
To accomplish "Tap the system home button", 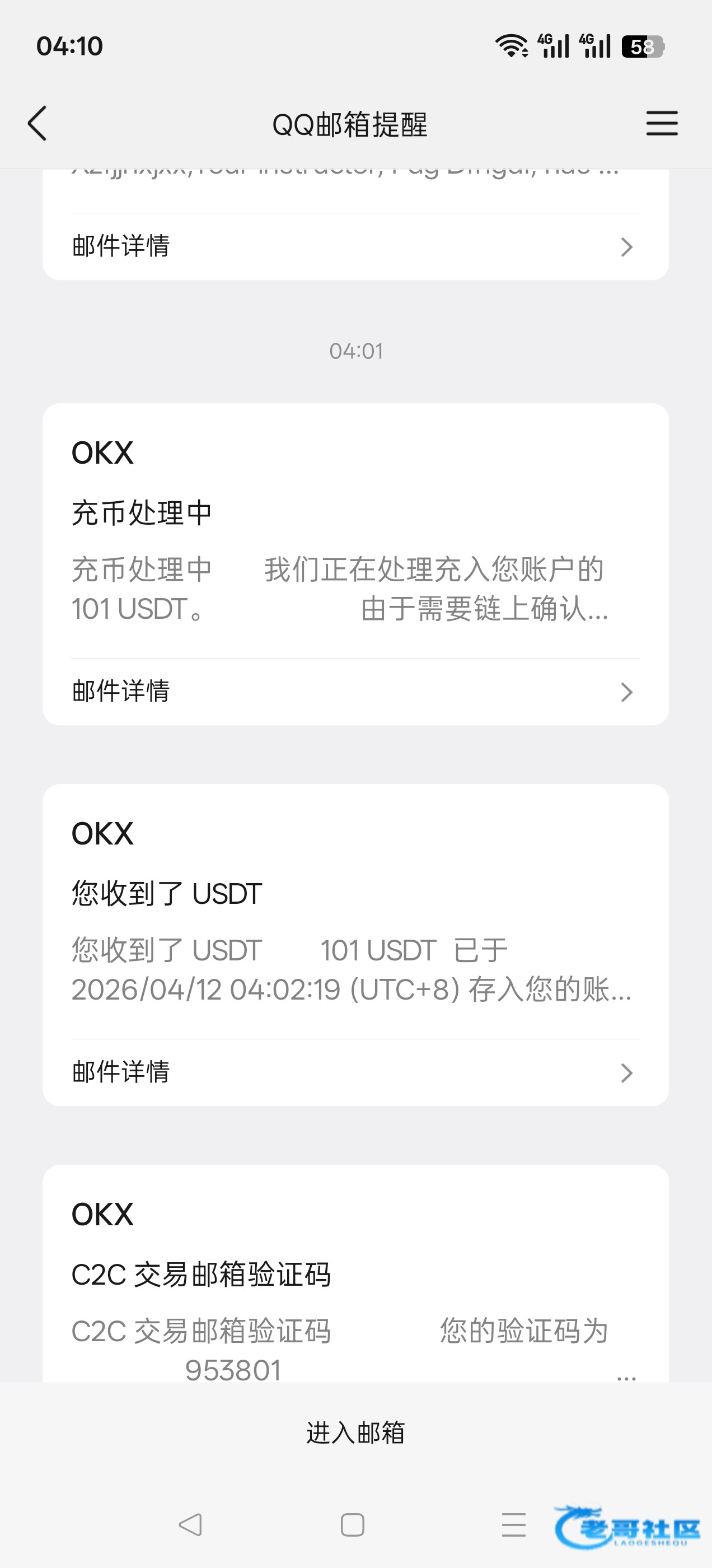I will [353, 1525].
